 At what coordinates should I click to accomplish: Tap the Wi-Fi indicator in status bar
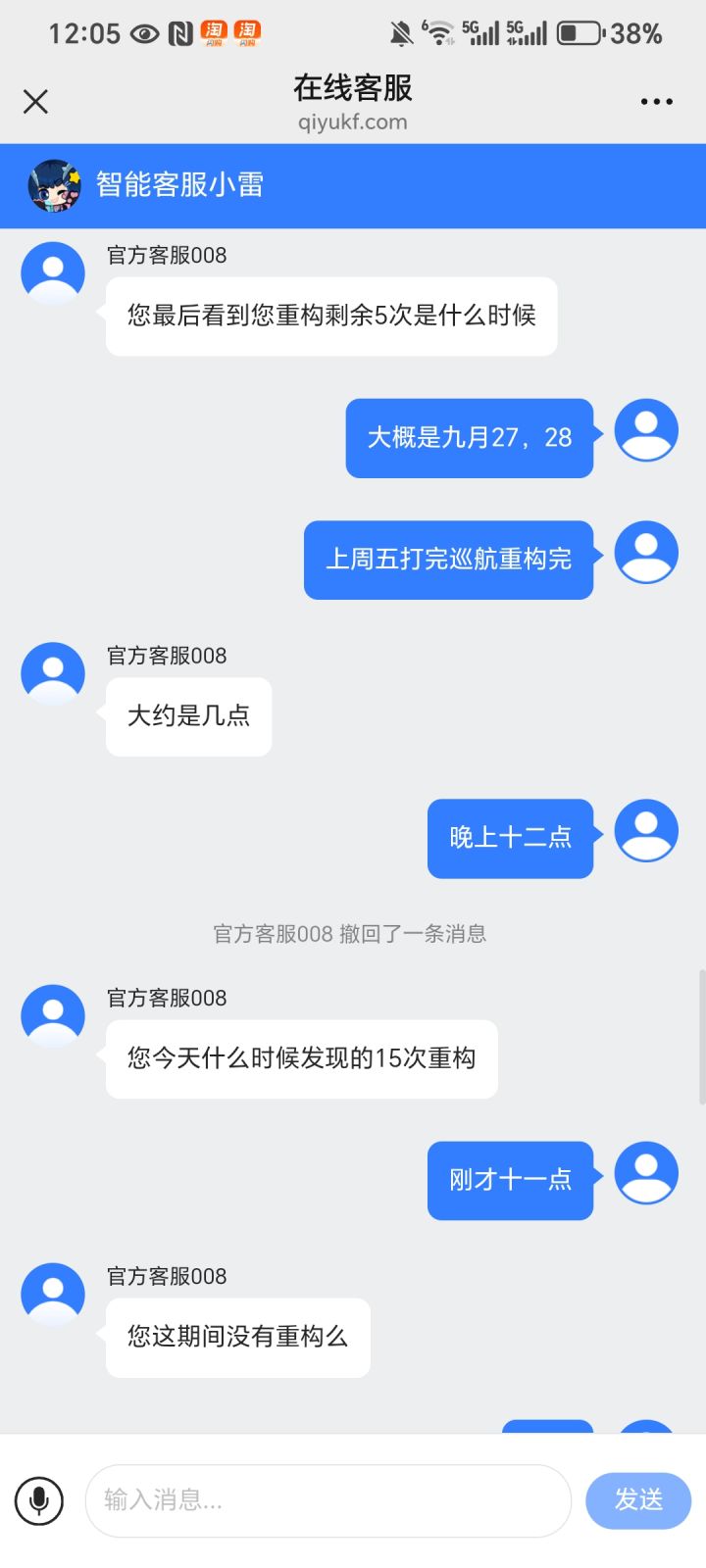(x=436, y=32)
